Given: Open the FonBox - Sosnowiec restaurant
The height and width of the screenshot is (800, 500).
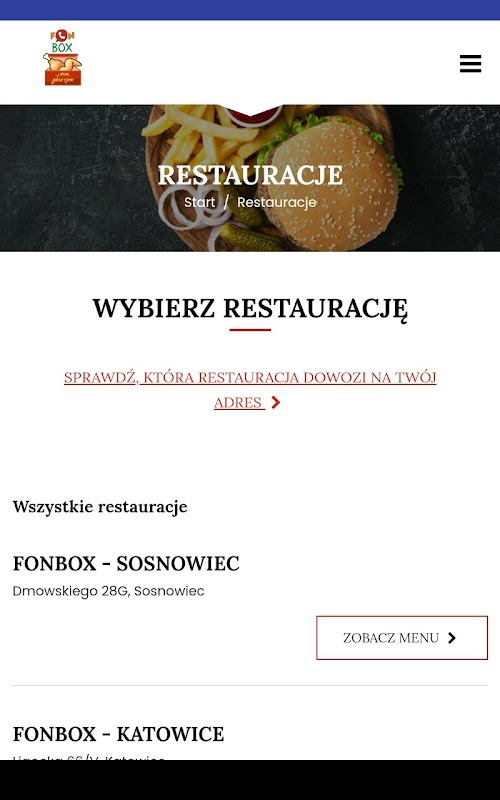Looking at the screenshot, I should click(x=126, y=564).
